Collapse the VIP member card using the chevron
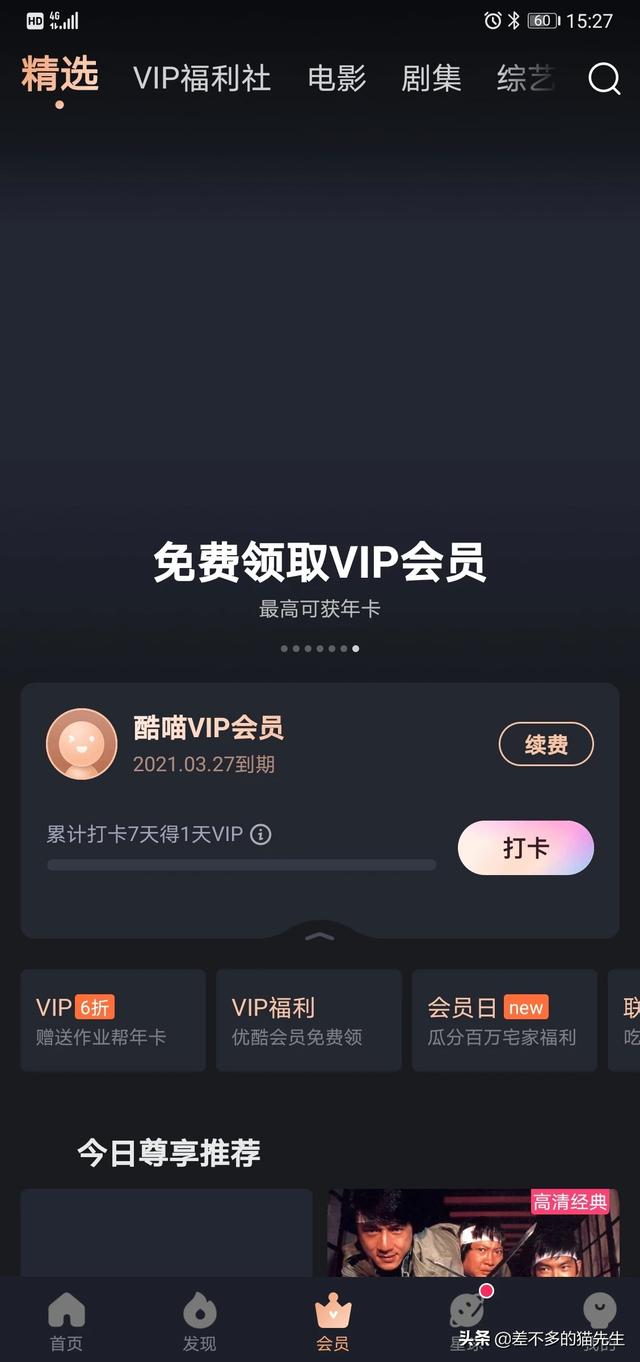The image size is (640, 1362). 319,936
